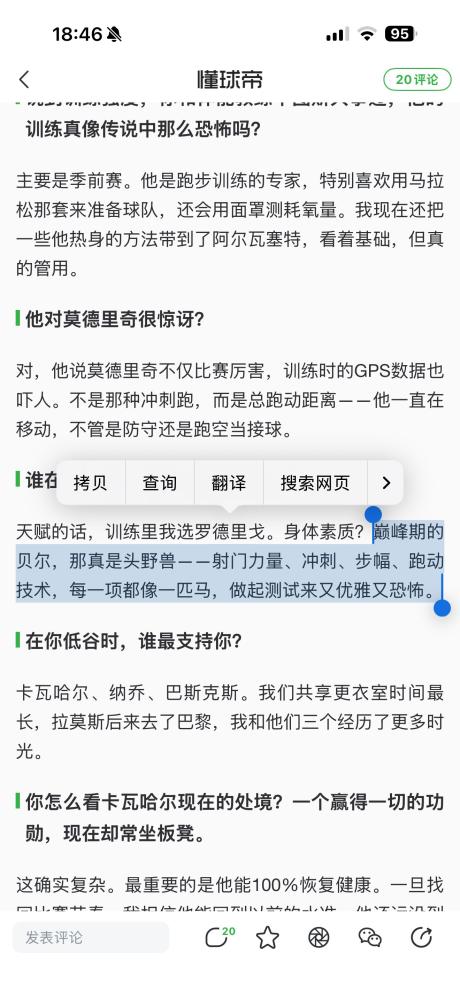Show more options with the menu arrow
Image resolution: width=460 pixels, height=999 pixels.
click(385, 483)
